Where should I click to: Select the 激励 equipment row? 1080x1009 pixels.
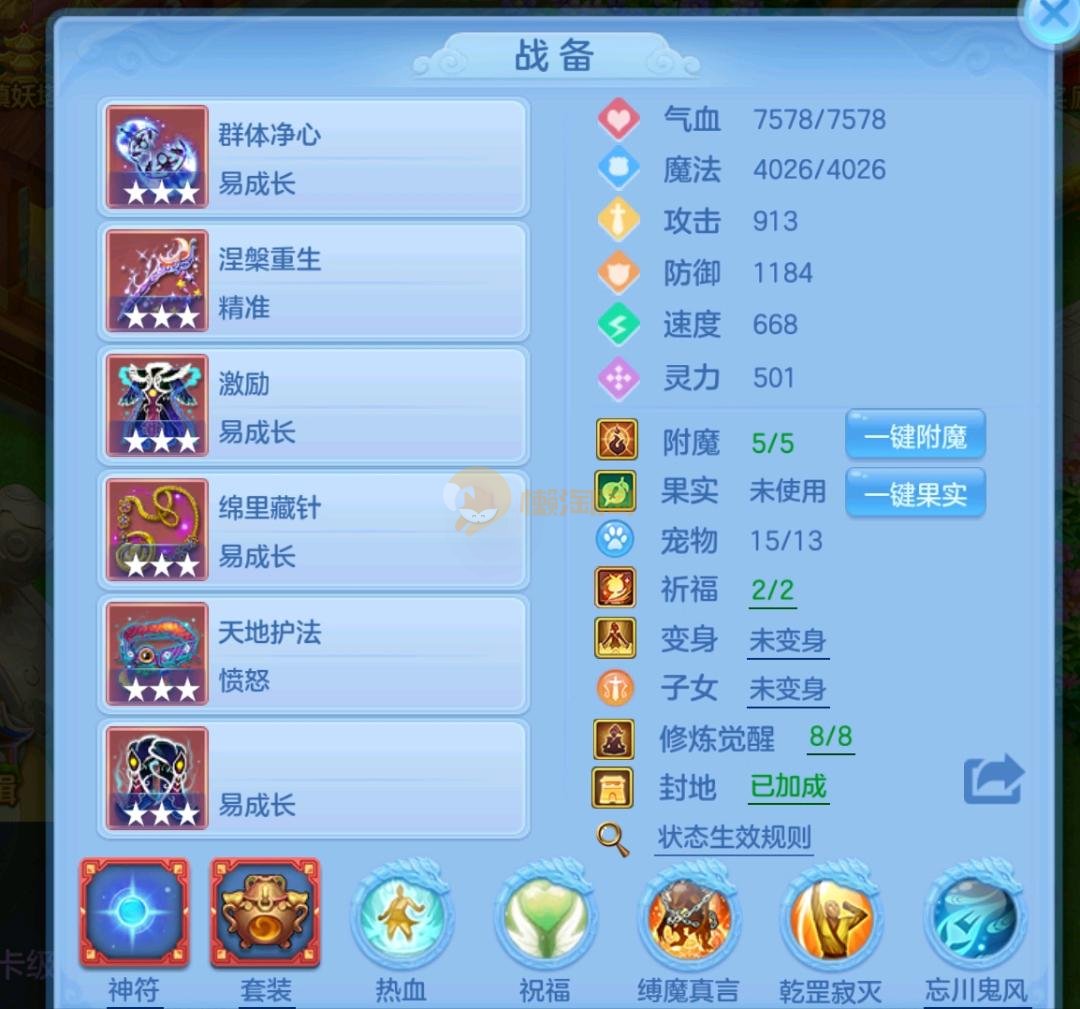click(x=313, y=406)
